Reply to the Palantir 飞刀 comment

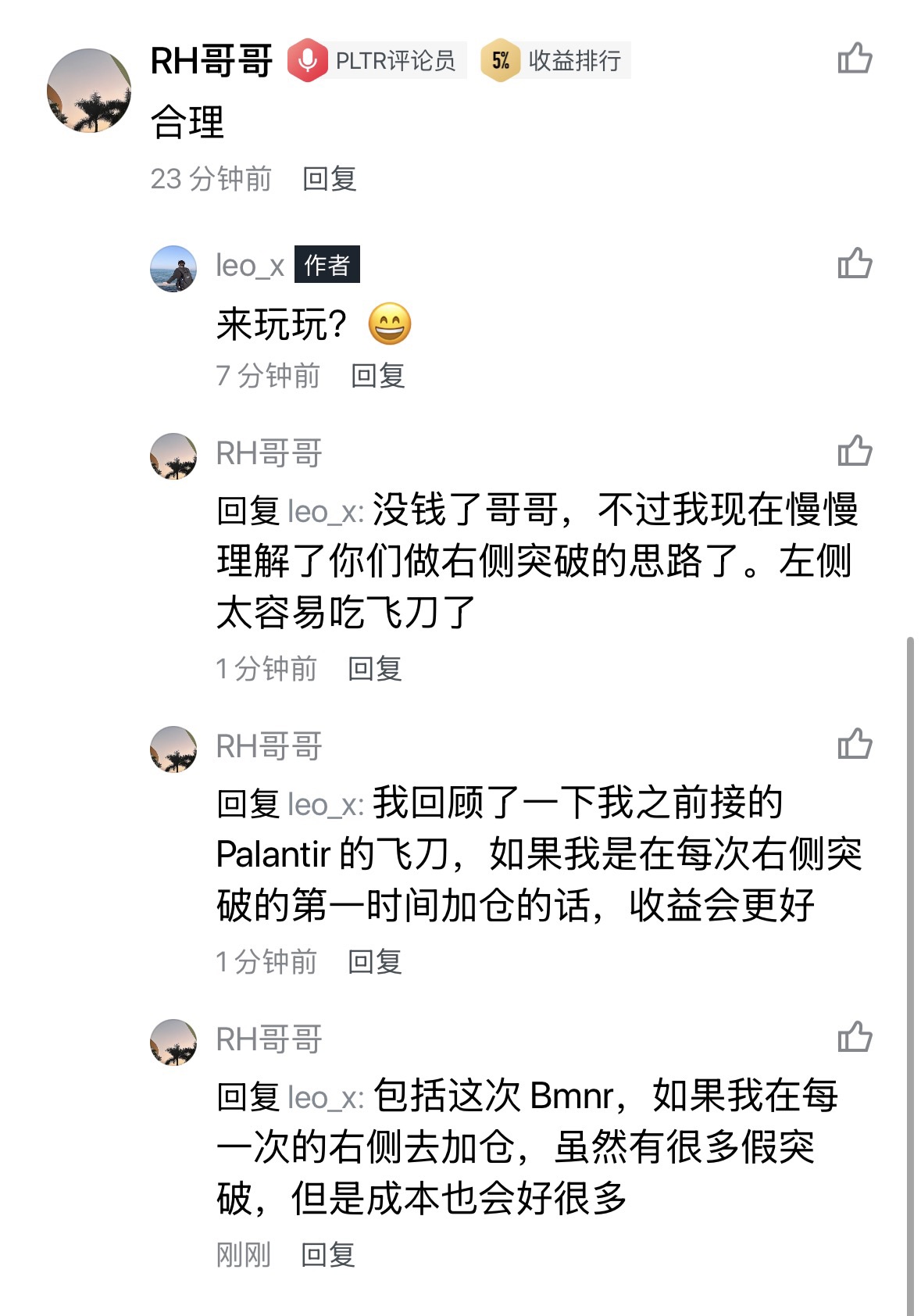[x=374, y=962]
